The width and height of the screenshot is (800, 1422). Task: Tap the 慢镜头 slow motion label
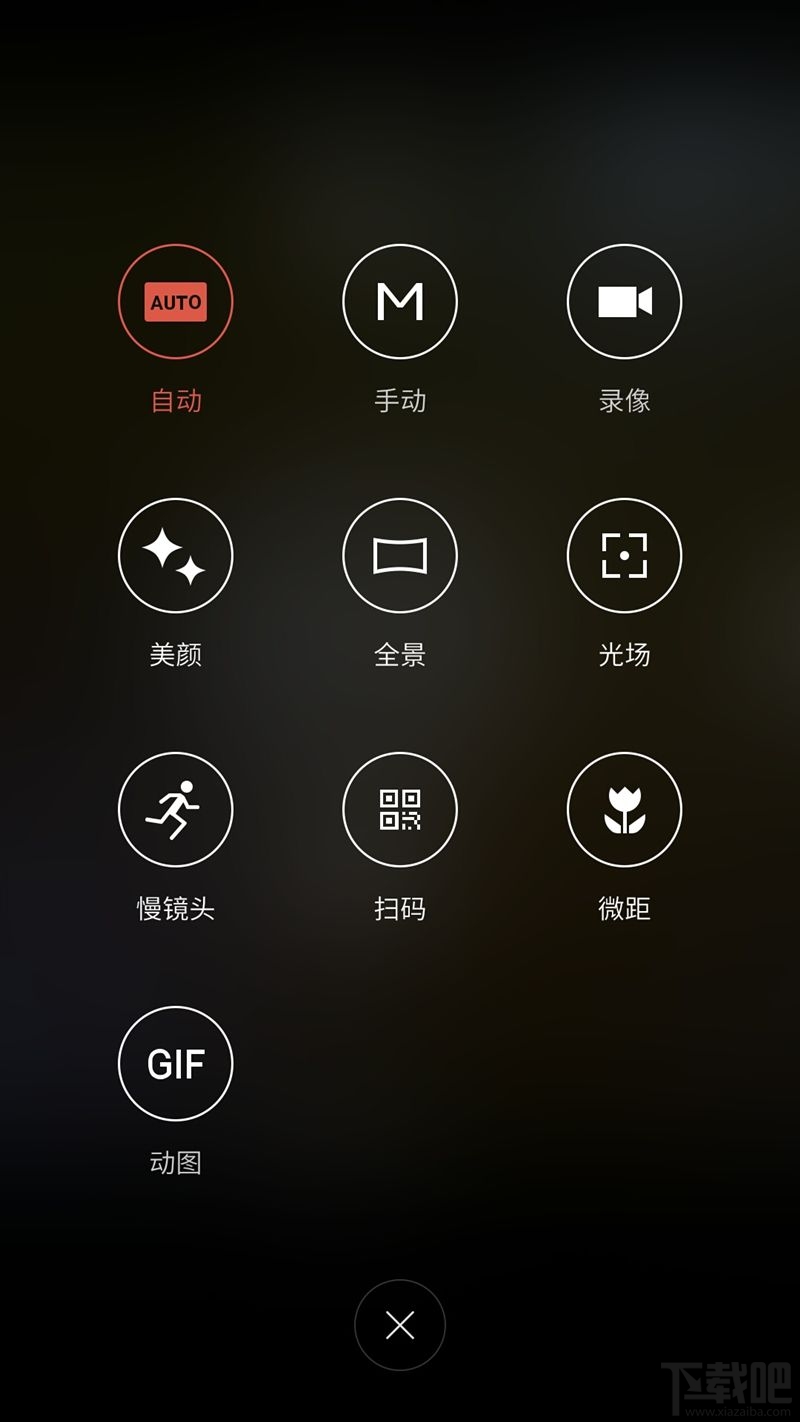point(175,909)
